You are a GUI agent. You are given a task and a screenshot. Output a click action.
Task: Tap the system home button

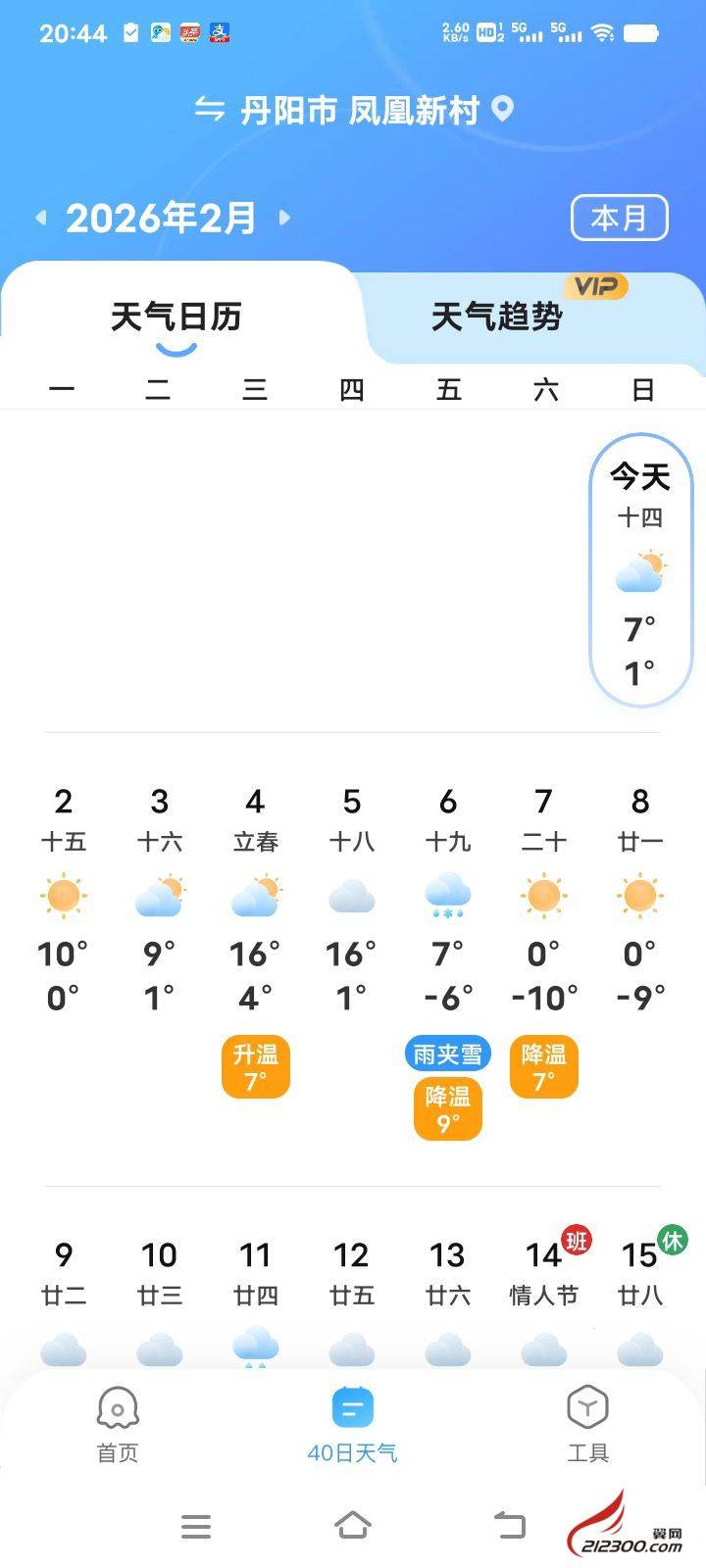tap(352, 1525)
